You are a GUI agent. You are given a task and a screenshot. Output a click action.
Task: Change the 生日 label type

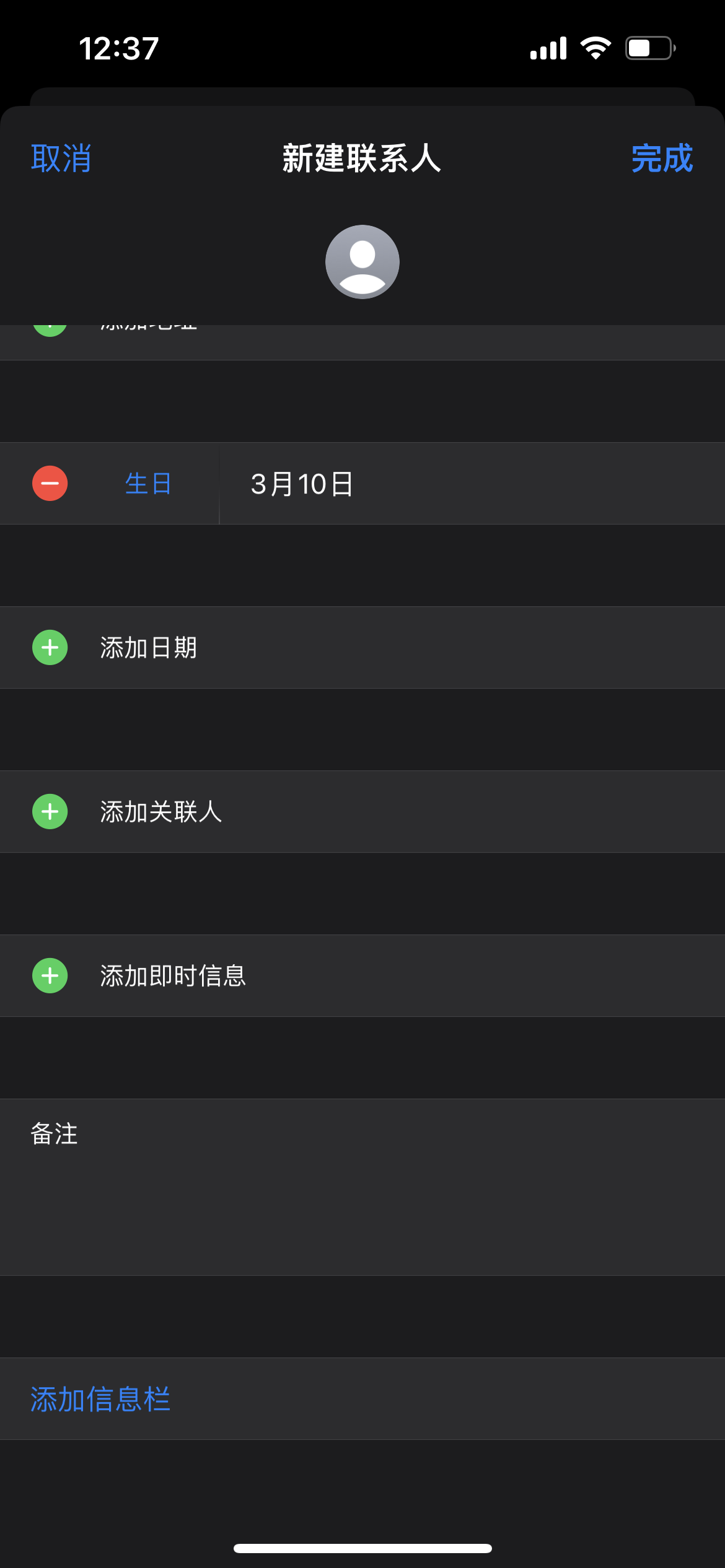(148, 484)
